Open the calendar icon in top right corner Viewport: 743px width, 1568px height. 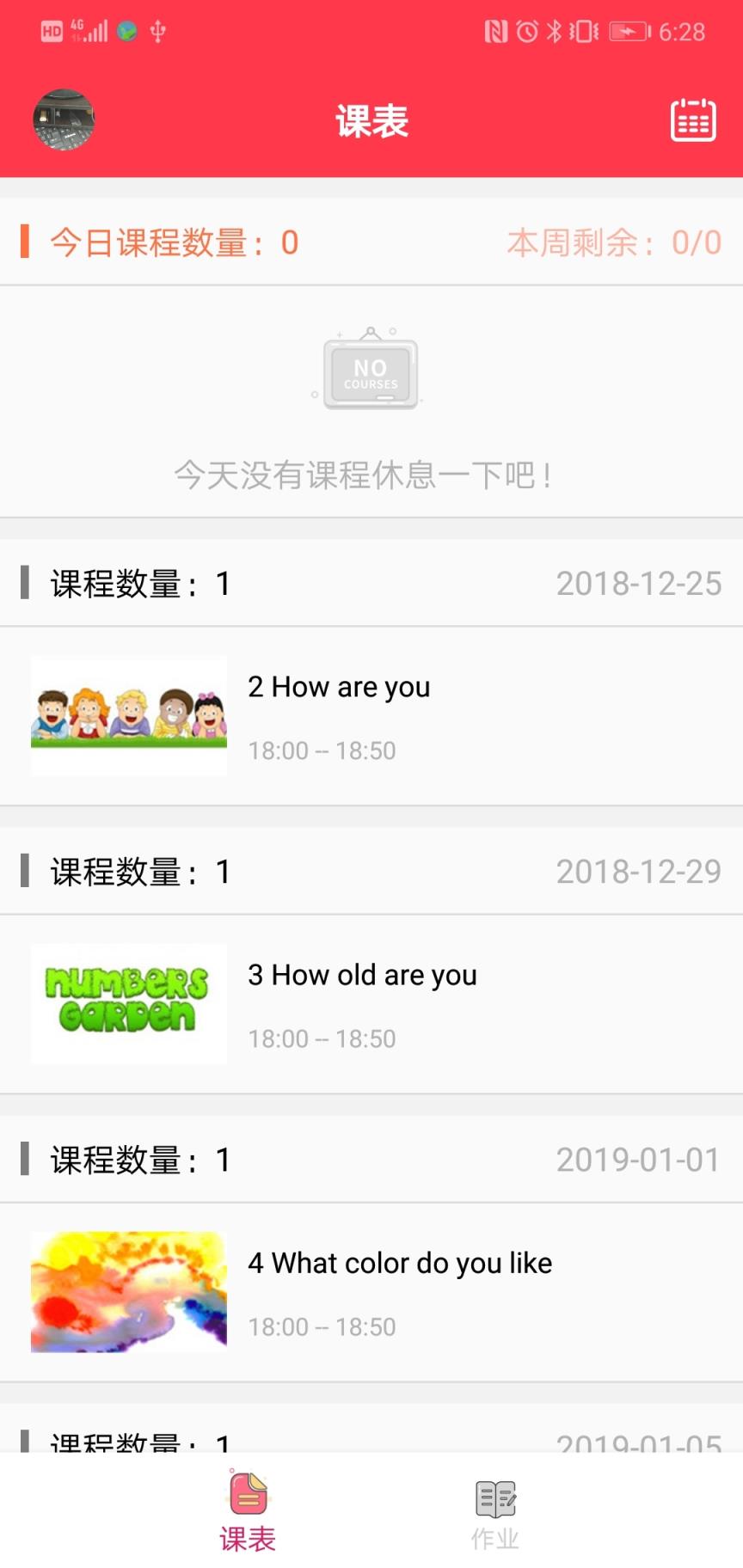691,120
